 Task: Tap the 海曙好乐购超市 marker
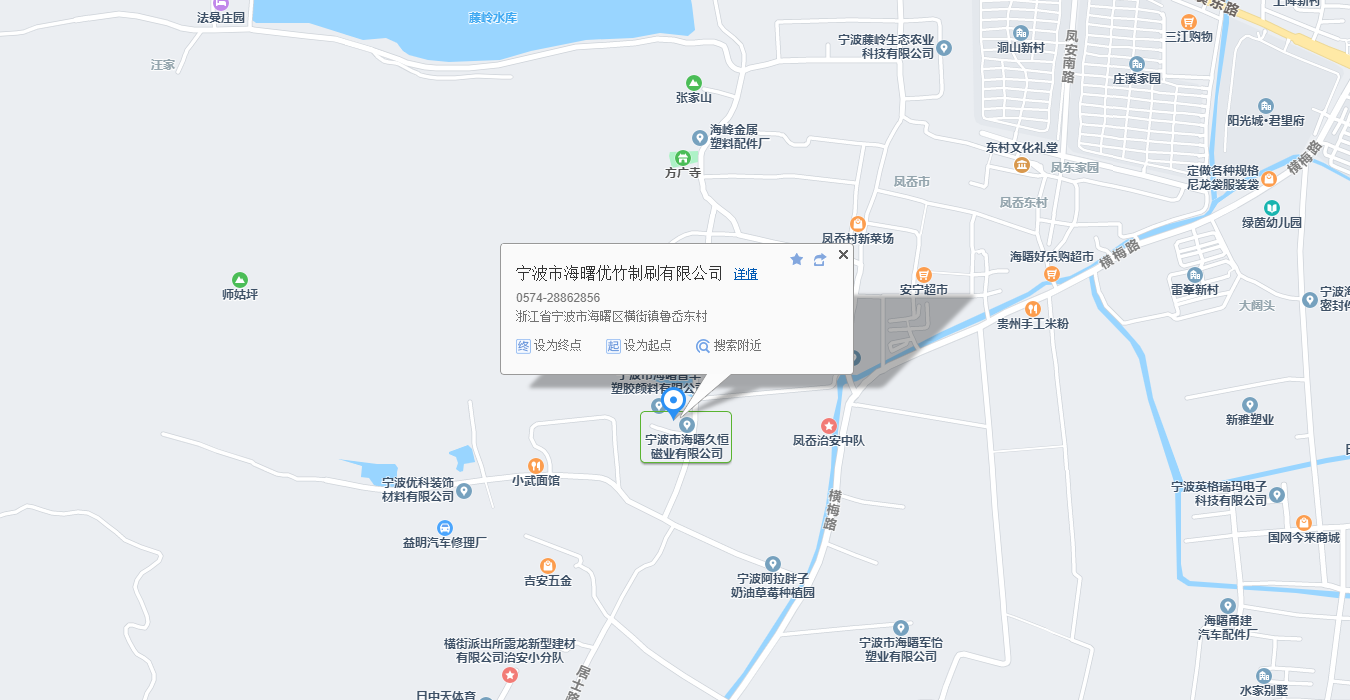click(x=1052, y=273)
